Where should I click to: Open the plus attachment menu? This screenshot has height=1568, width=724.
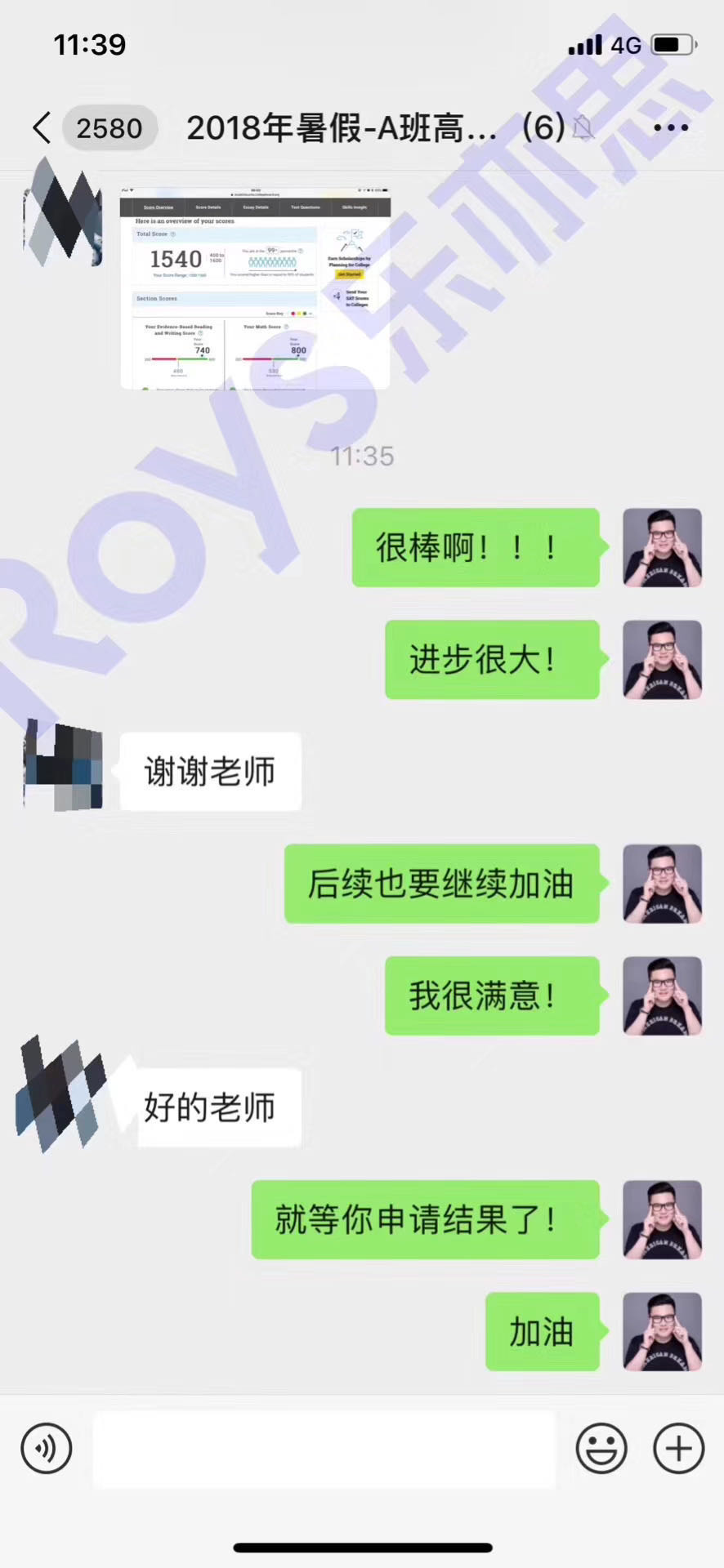pos(678,1448)
